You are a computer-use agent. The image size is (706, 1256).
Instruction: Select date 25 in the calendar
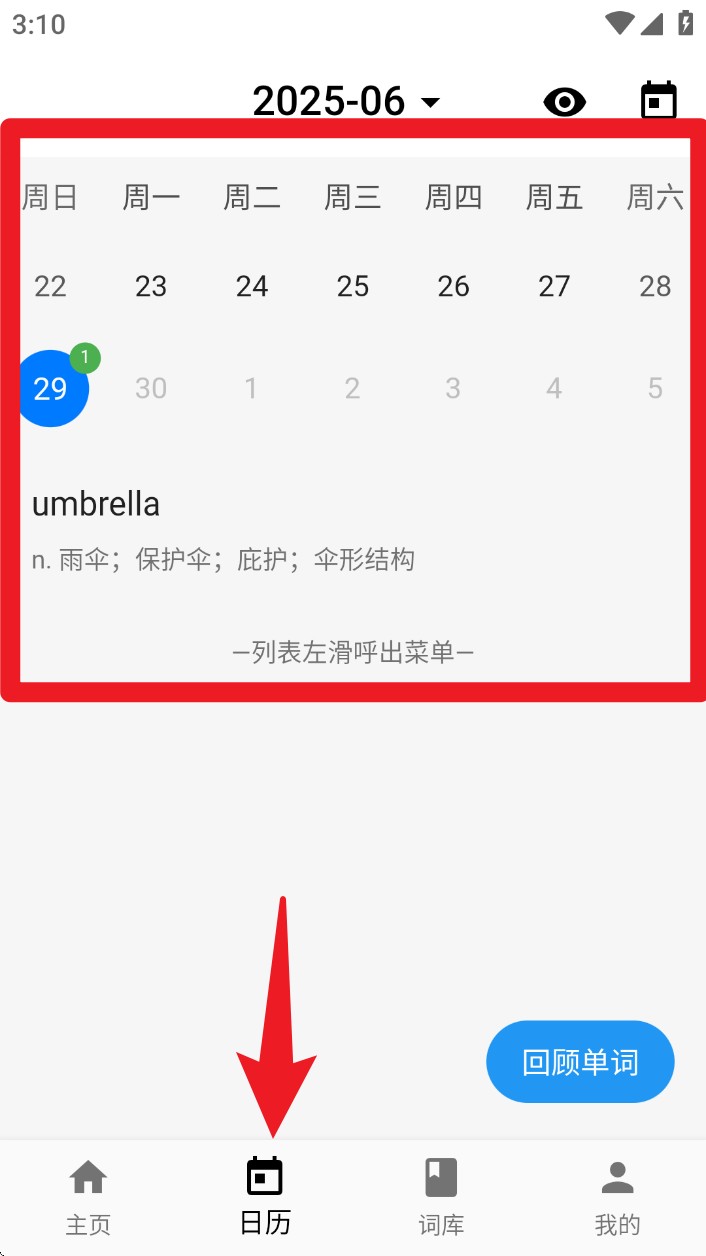(353, 287)
